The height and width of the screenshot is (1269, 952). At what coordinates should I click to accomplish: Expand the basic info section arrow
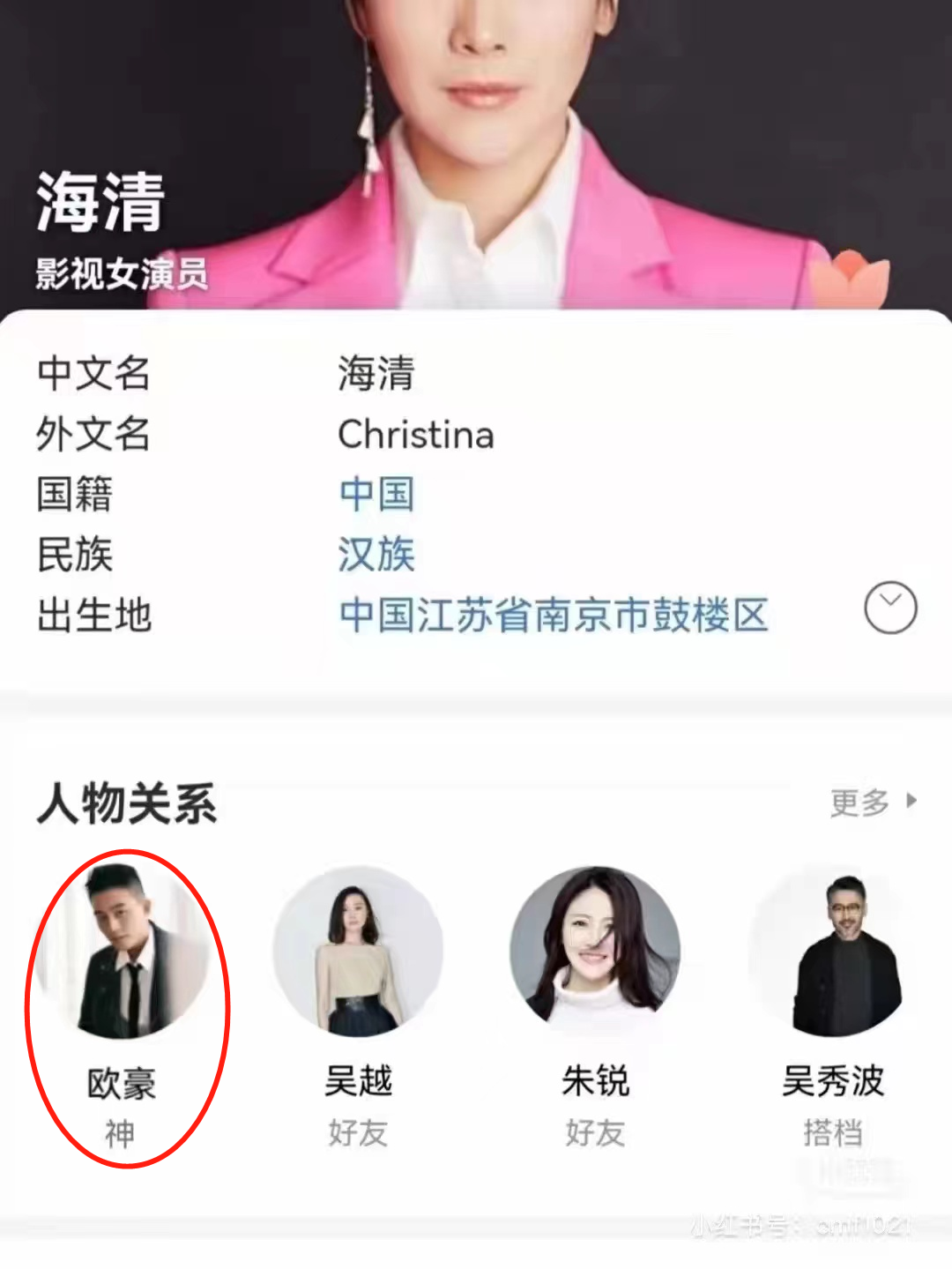[x=890, y=608]
